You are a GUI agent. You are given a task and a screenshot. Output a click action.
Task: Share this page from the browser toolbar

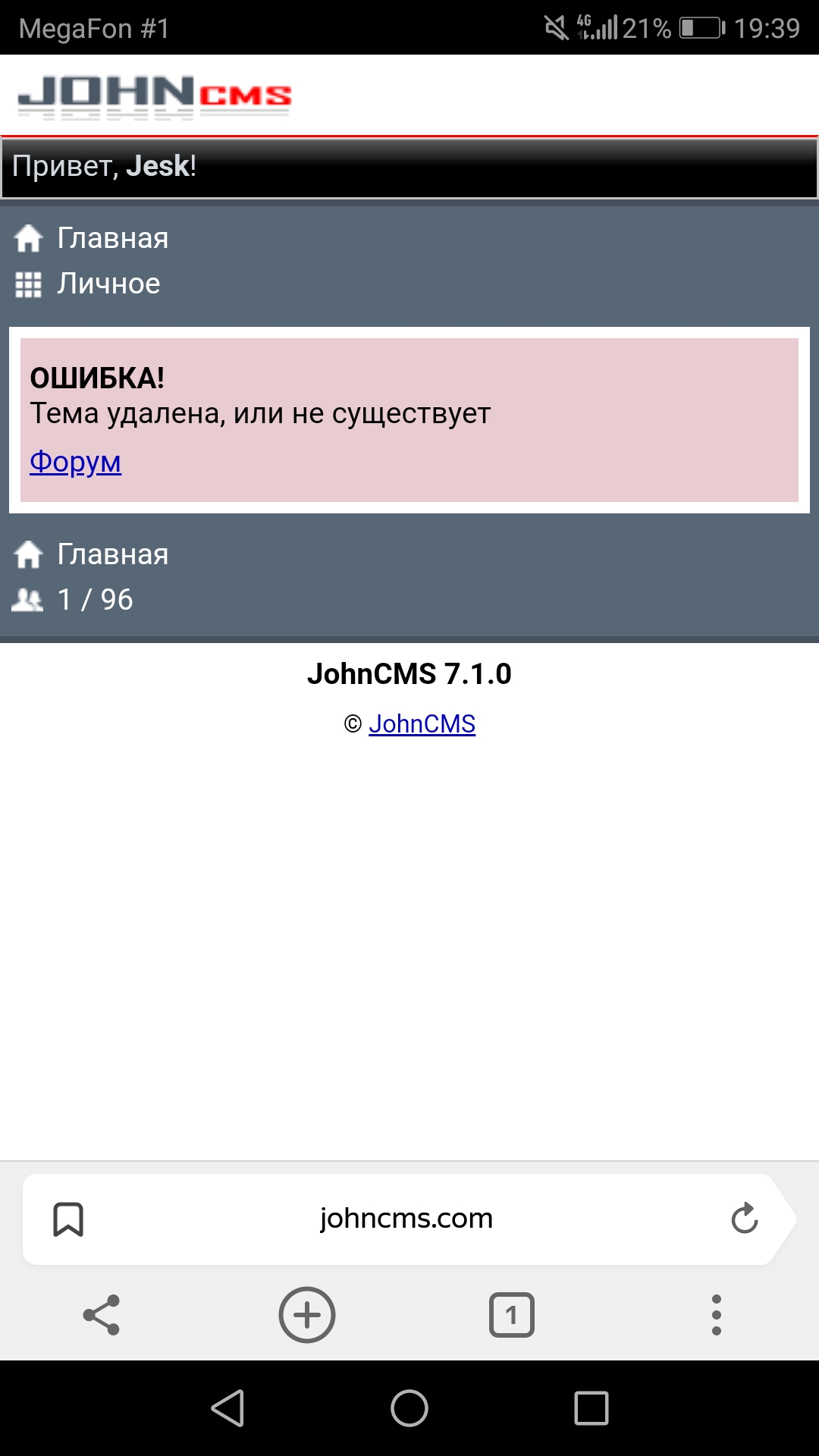(102, 1315)
